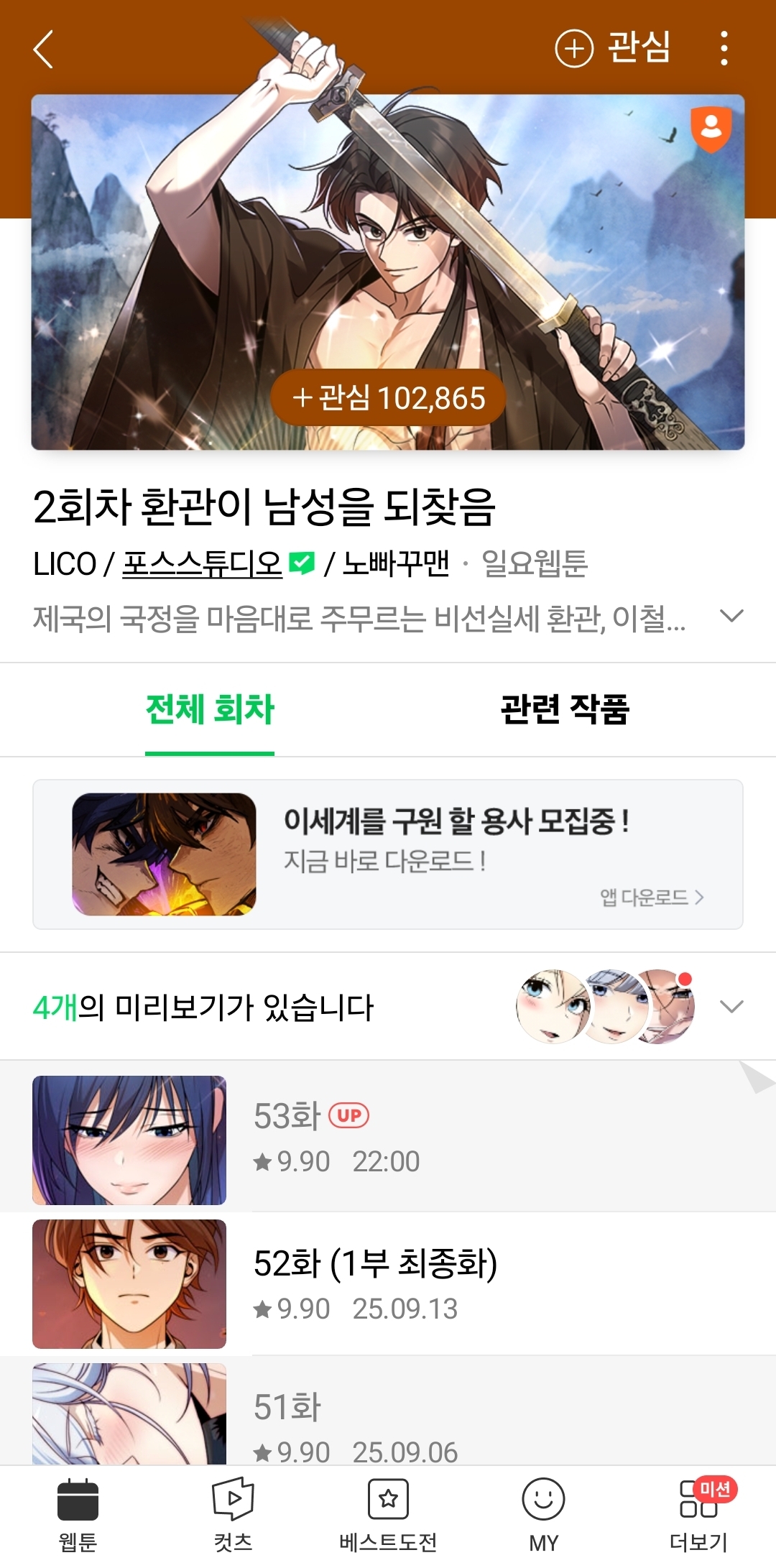Open the three-dot overflow menu
Viewport: 776px width, 1568px height.
tap(724, 48)
